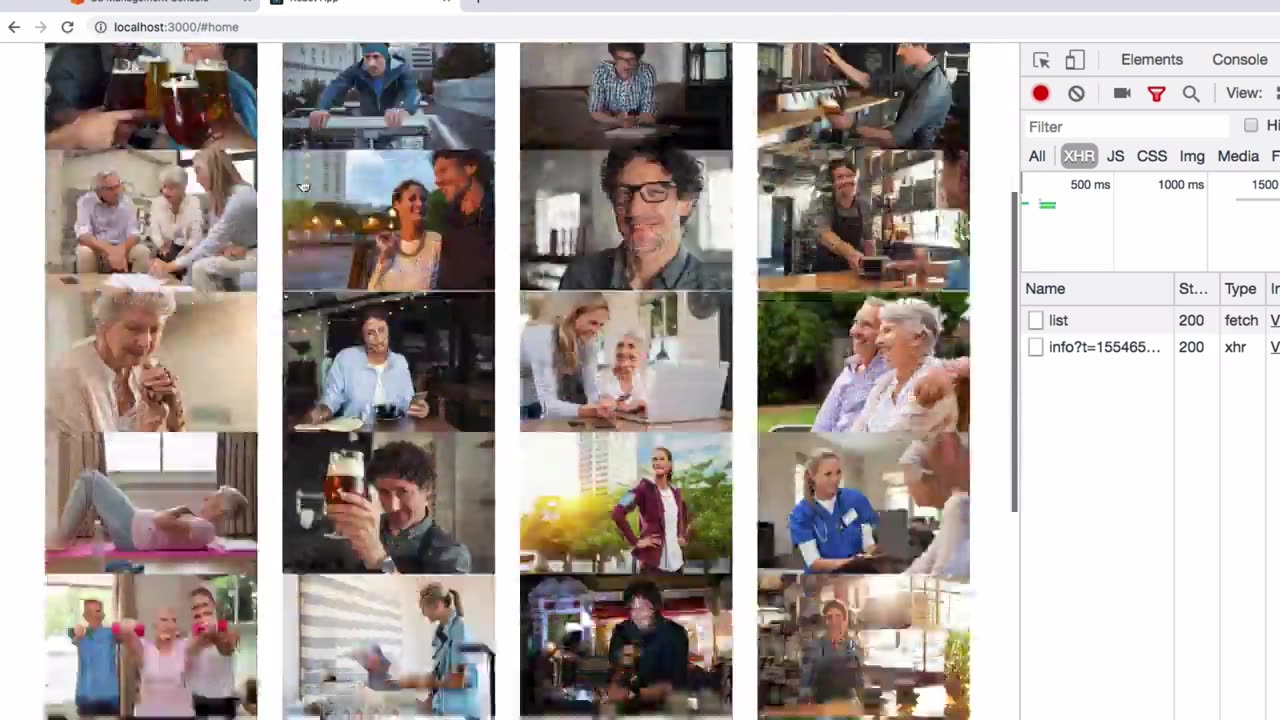Select the JS request type filter

point(1115,156)
